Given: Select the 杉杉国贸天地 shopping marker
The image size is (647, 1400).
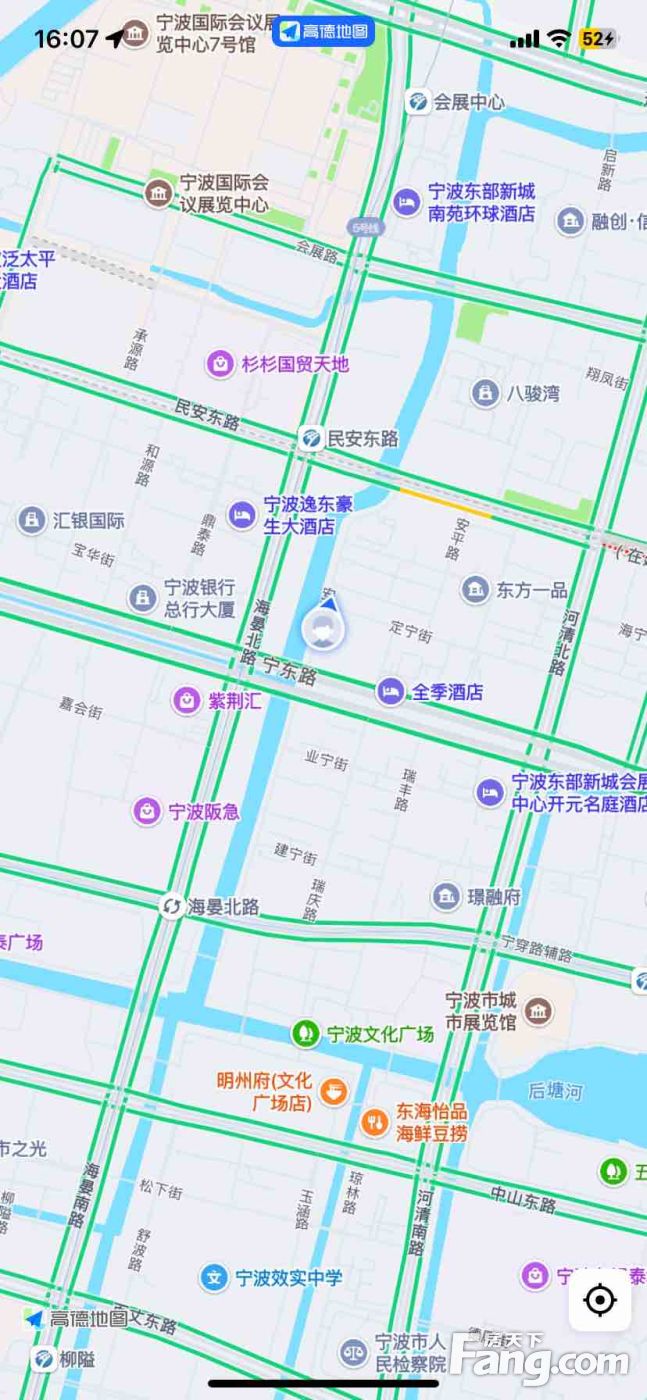Looking at the screenshot, I should pos(220,364).
